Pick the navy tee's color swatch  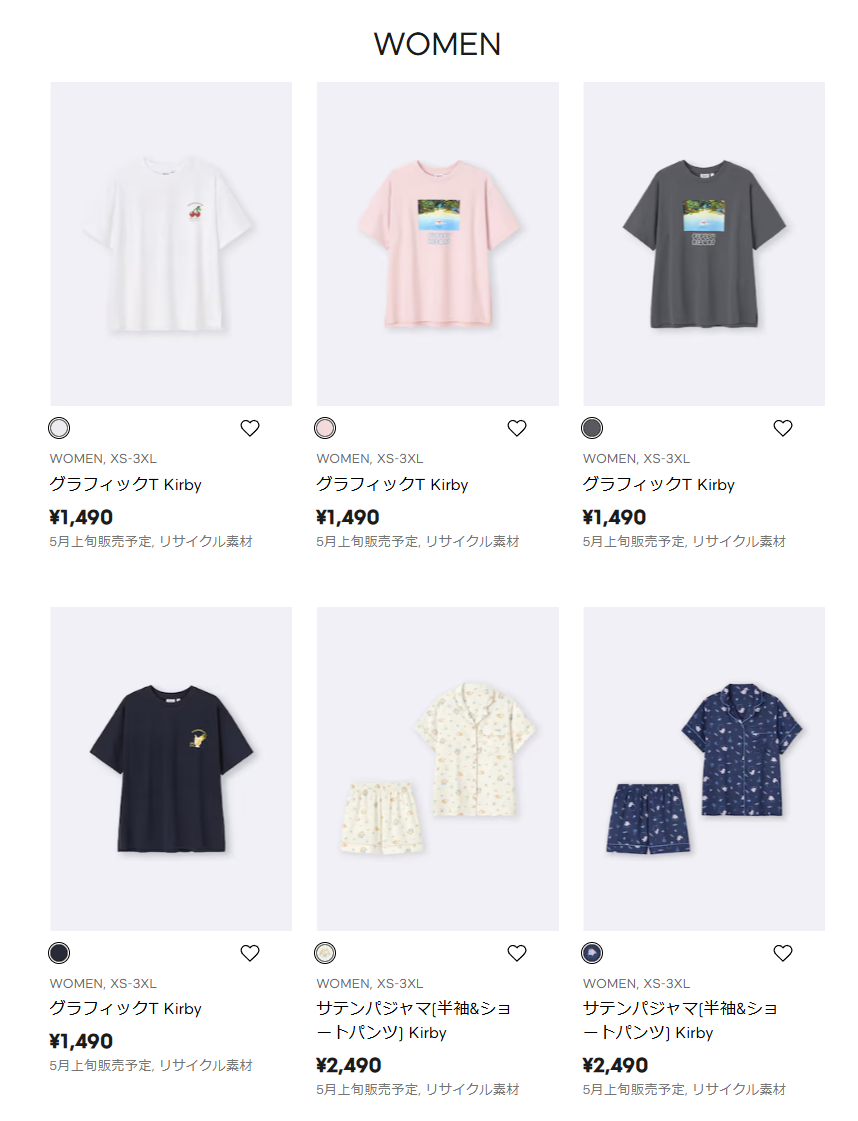point(59,953)
